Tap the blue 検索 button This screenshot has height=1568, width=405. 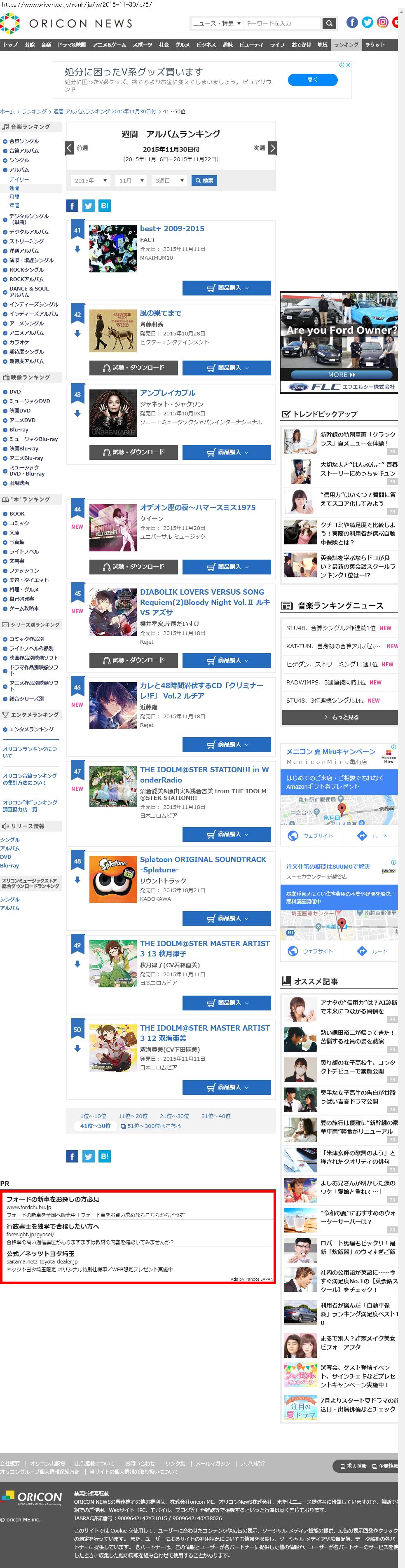(x=204, y=181)
